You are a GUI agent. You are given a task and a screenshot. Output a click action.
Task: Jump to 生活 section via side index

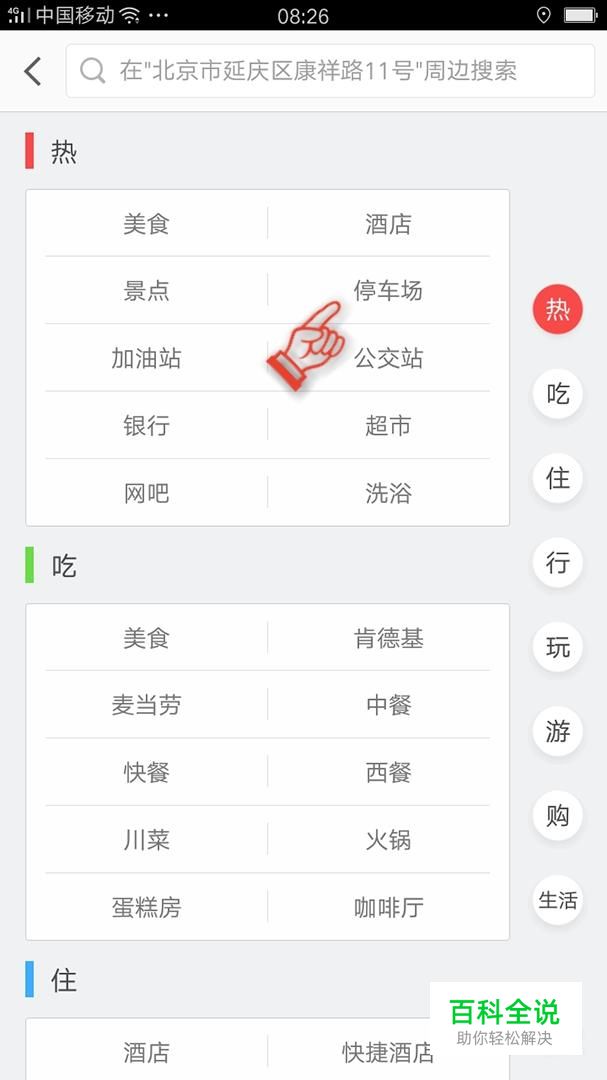pyautogui.click(x=557, y=900)
